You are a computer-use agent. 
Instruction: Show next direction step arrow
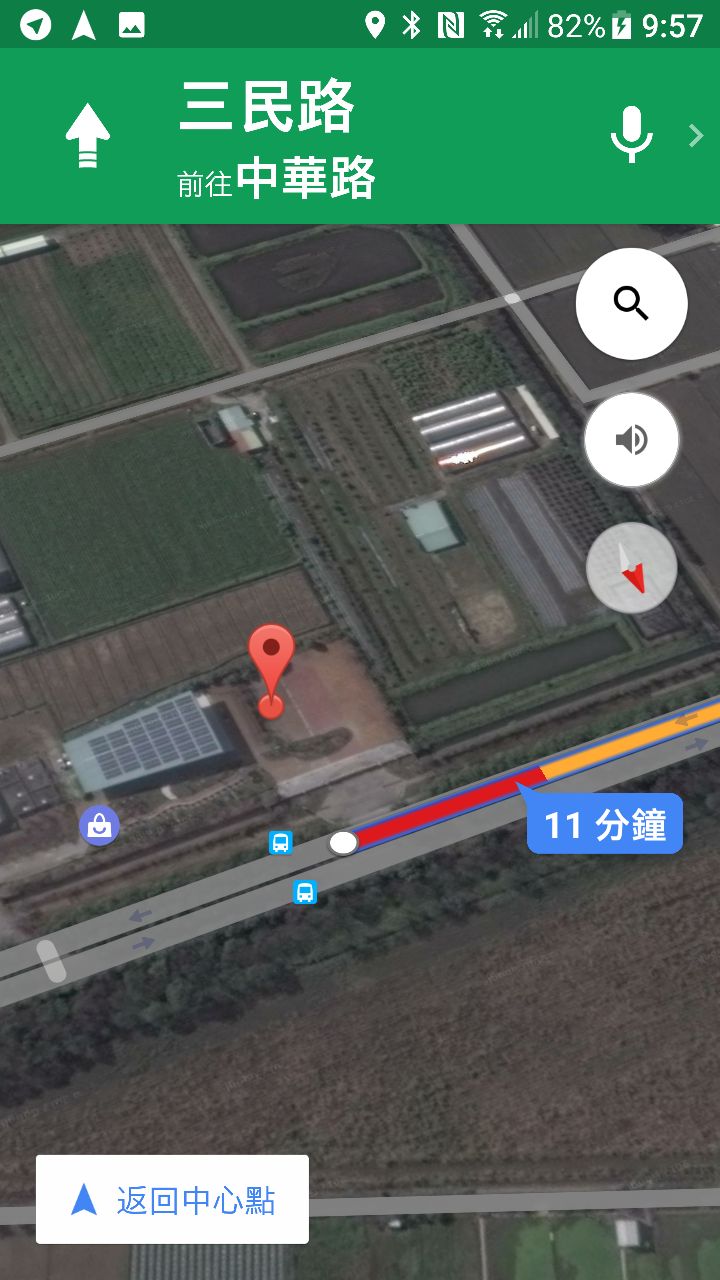[x=696, y=136]
